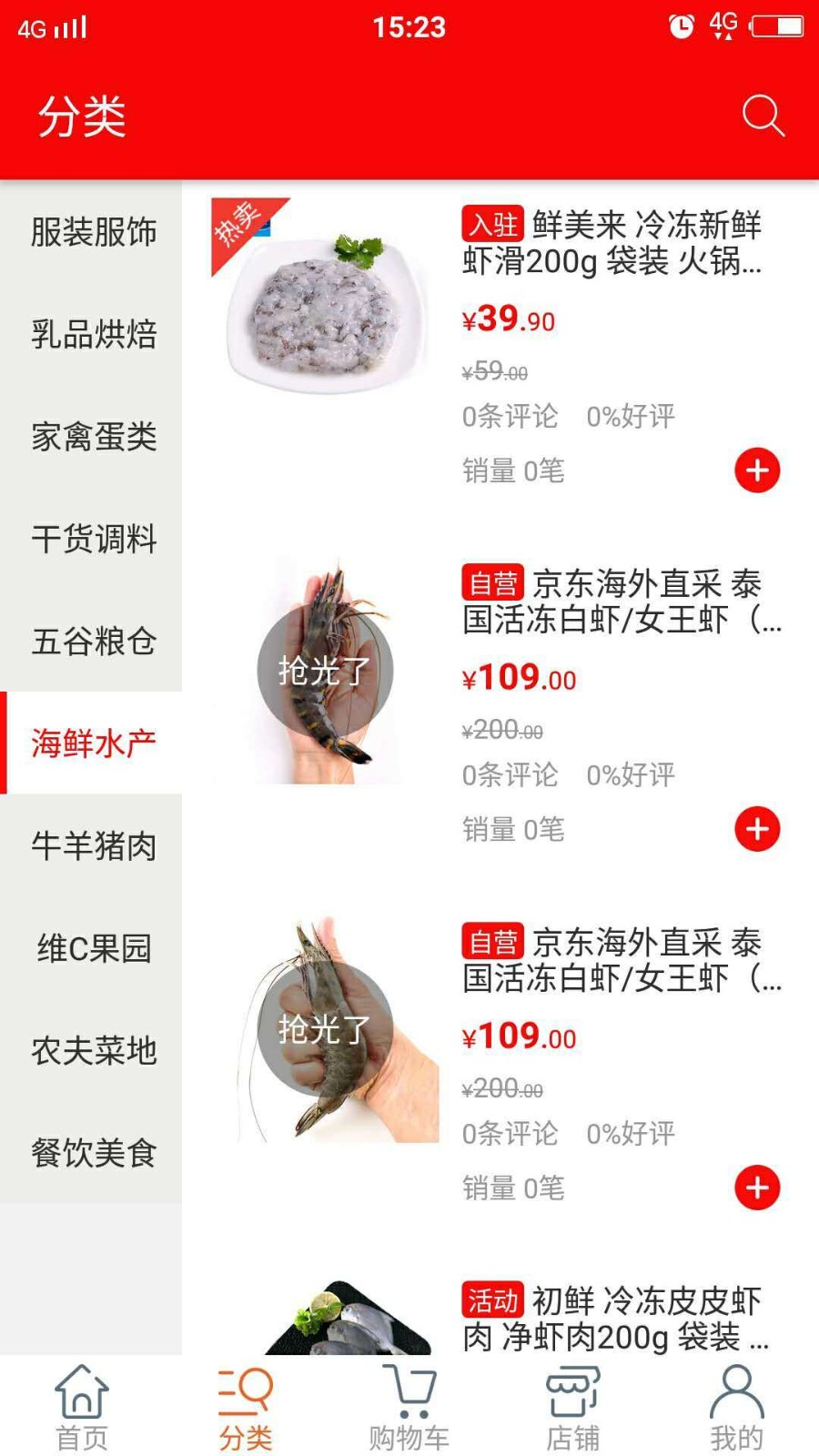The height and width of the screenshot is (1456, 819).
Task: Open the 鲜美来 冷冻新鲜虾滑 product
Action: tap(611, 243)
